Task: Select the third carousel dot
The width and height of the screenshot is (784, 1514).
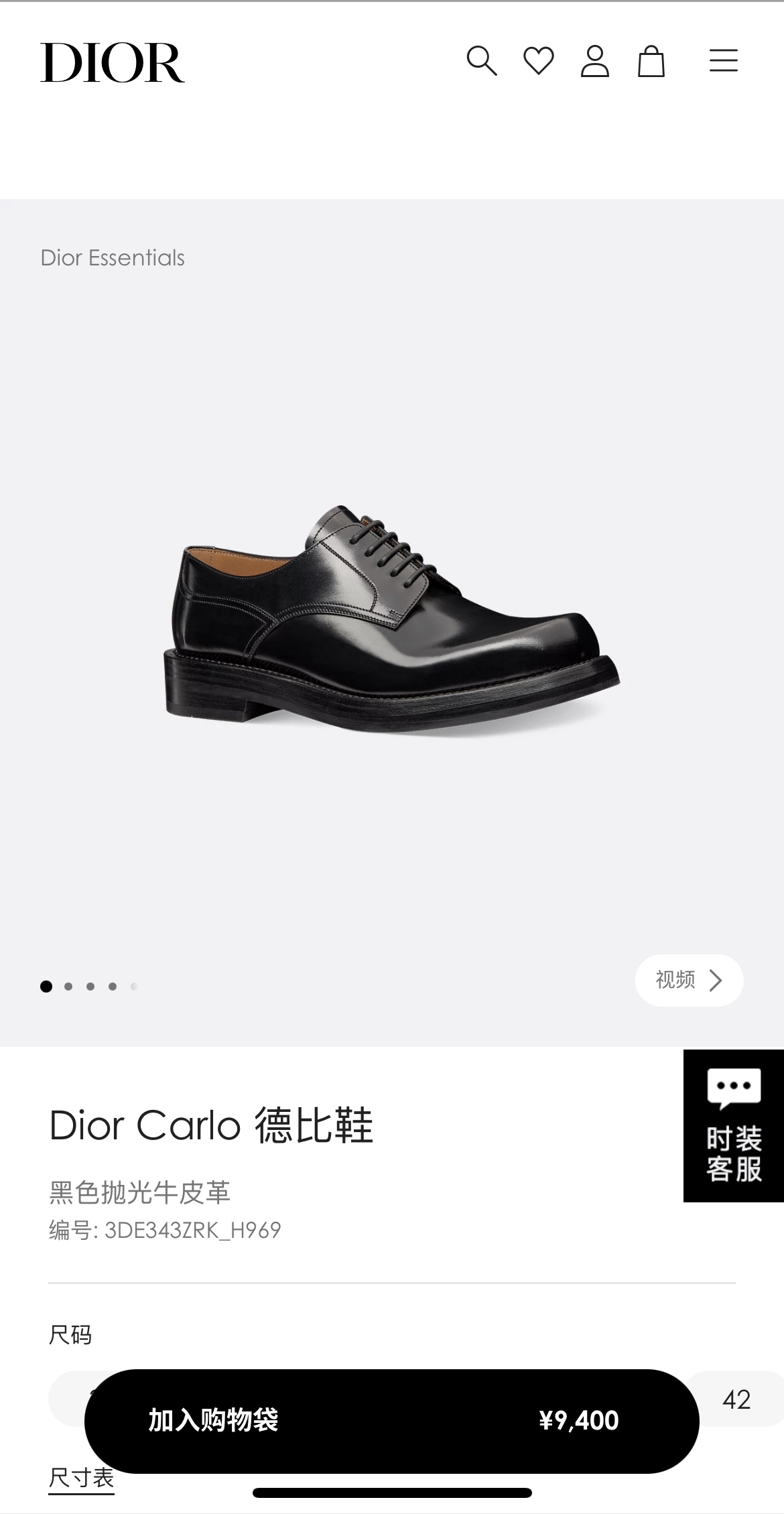Action: click(x=90, y=985)
